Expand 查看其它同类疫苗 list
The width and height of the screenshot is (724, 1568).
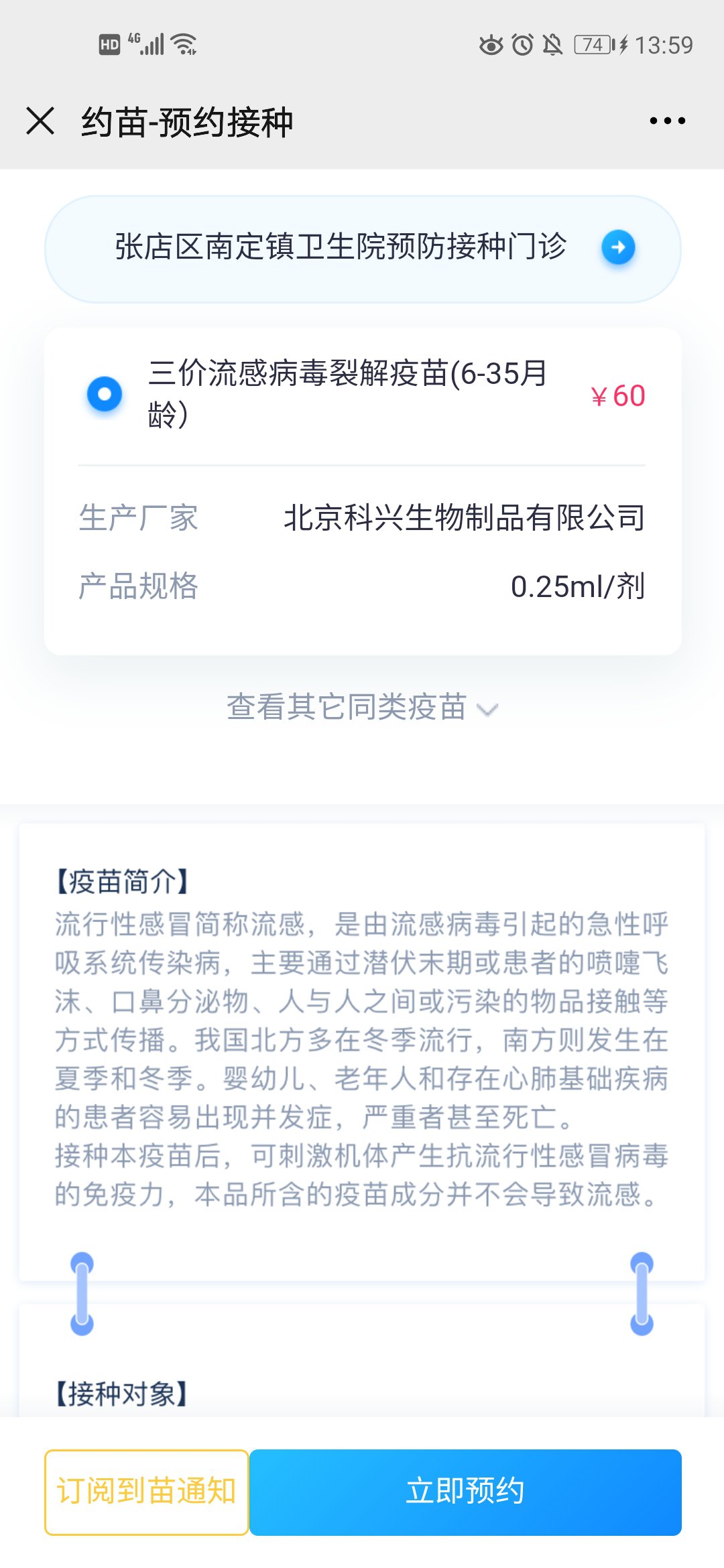[362, 708]
